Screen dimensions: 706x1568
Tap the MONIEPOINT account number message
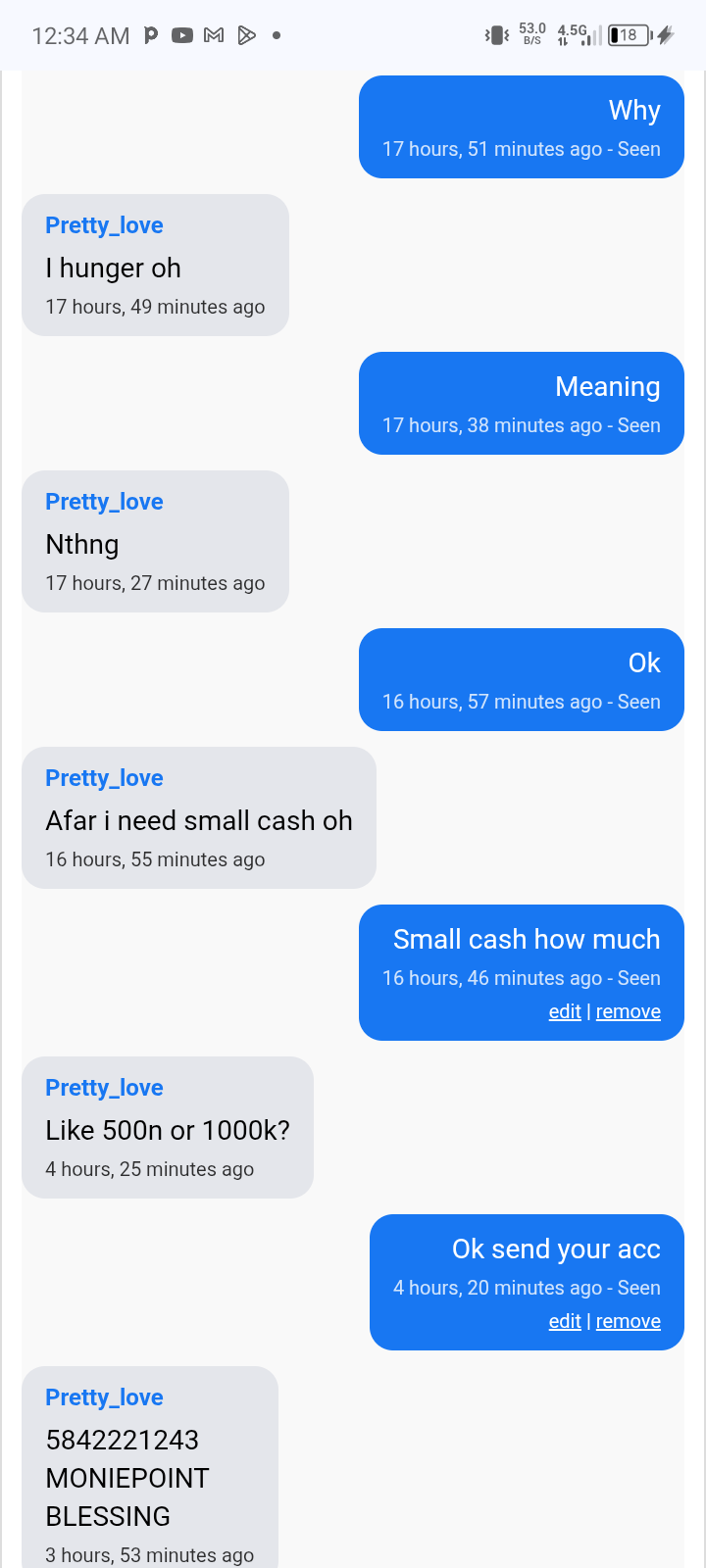tap(149, 1470)
